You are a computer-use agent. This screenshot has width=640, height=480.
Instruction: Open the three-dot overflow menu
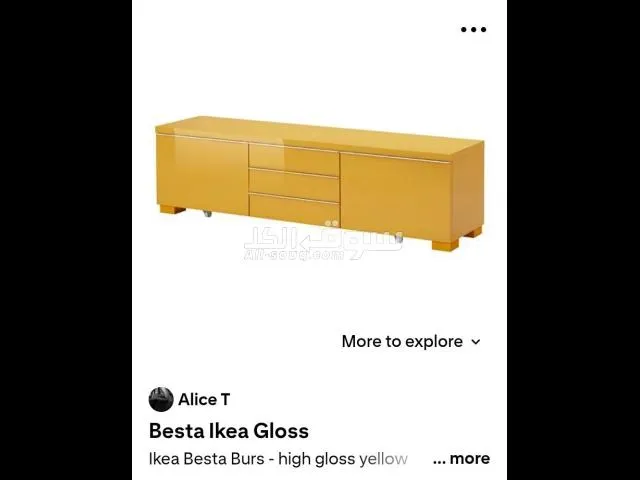point(473,29)
